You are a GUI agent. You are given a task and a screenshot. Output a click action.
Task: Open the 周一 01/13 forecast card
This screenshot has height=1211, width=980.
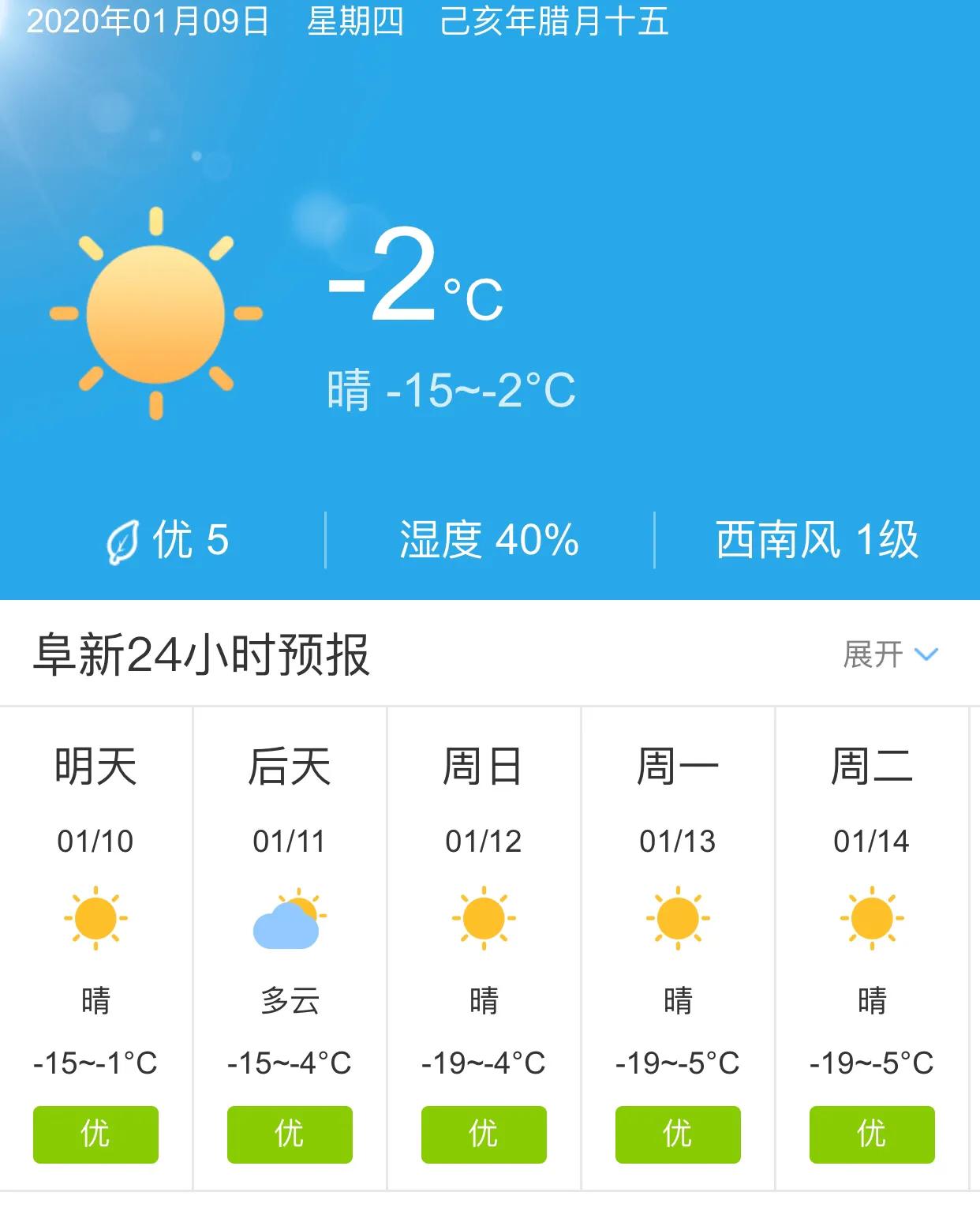678,947
